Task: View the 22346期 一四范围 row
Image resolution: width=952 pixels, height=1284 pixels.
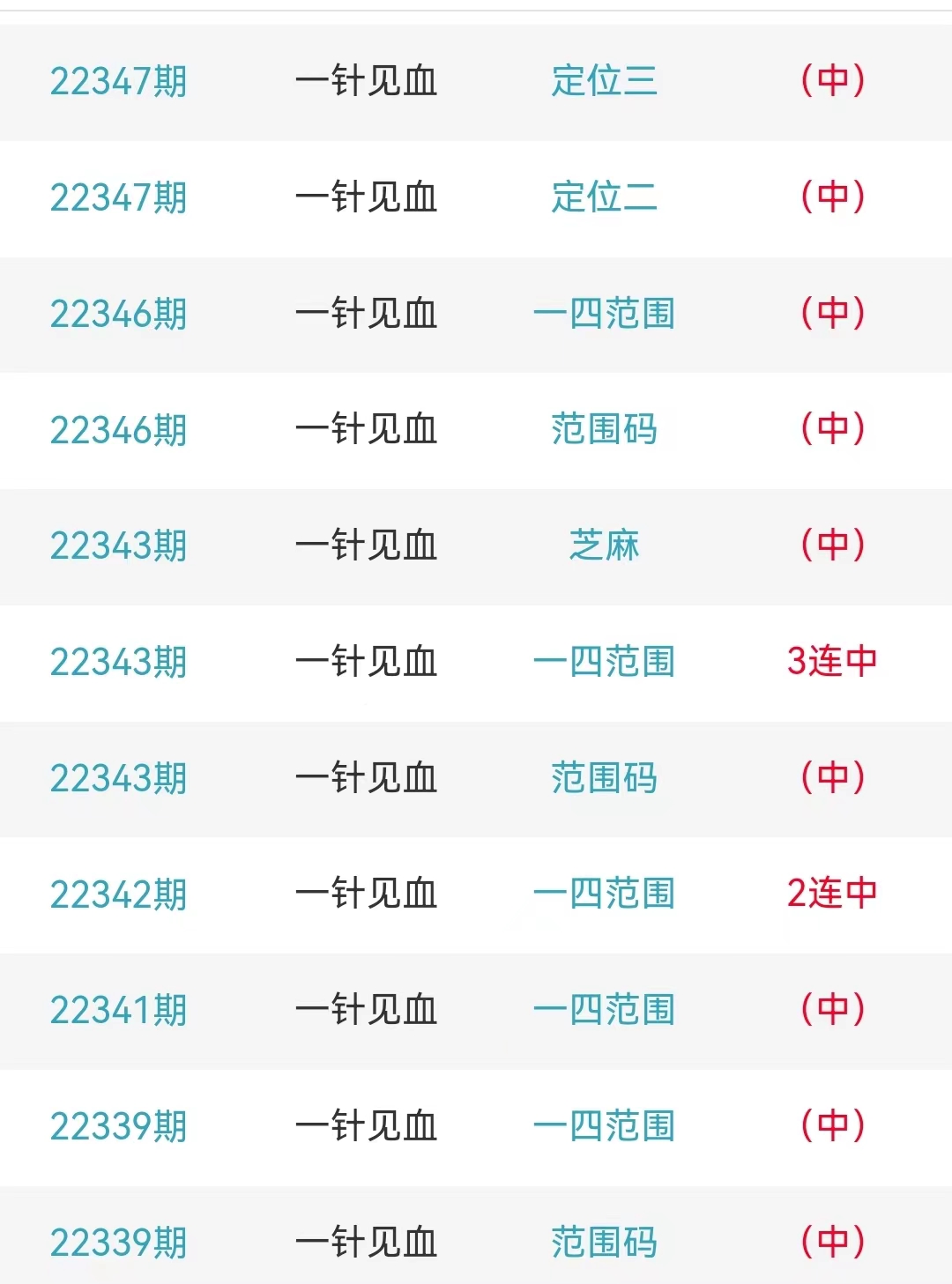Action: coord(604,314)
